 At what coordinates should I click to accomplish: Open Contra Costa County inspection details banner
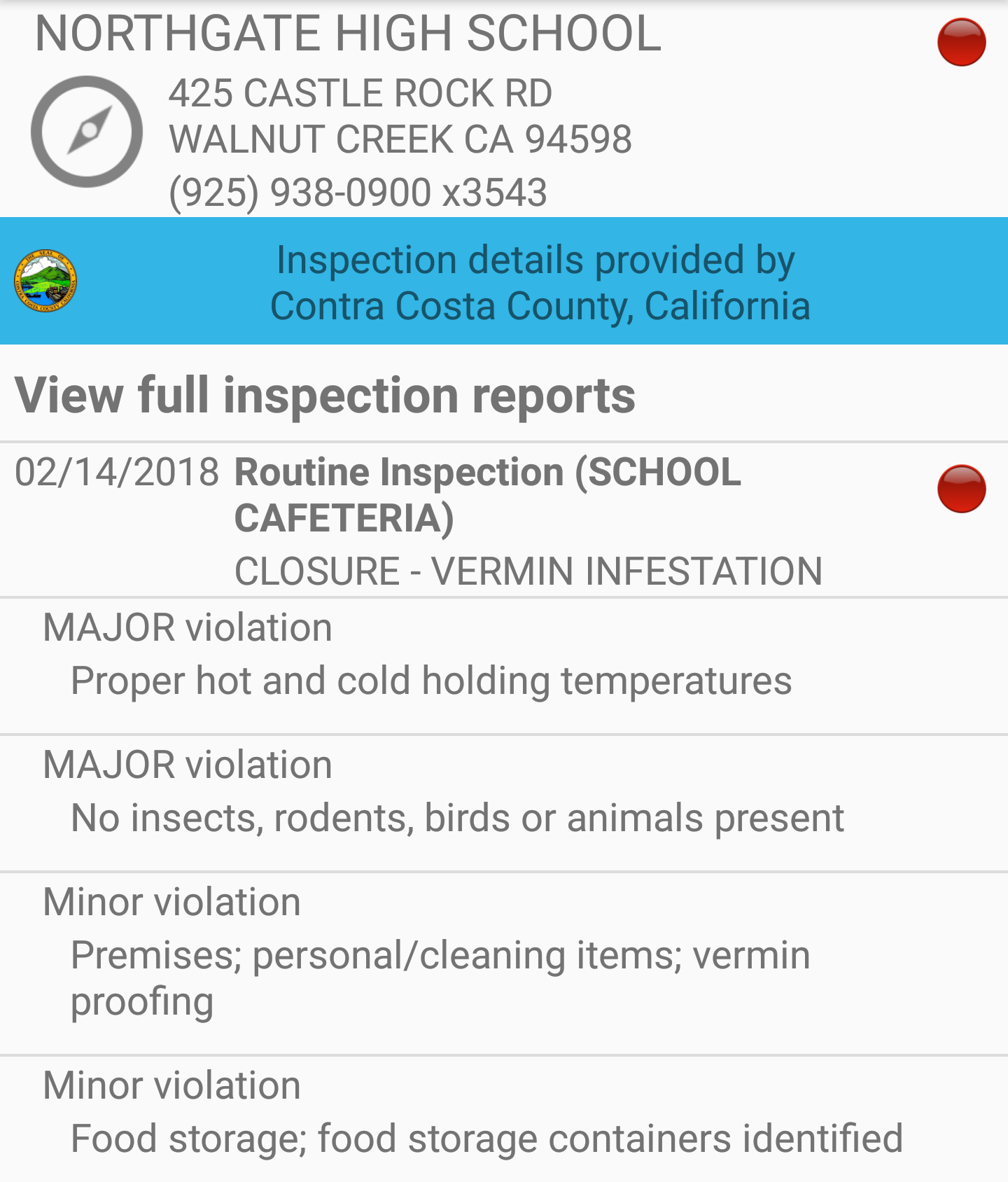pos(504,281)
